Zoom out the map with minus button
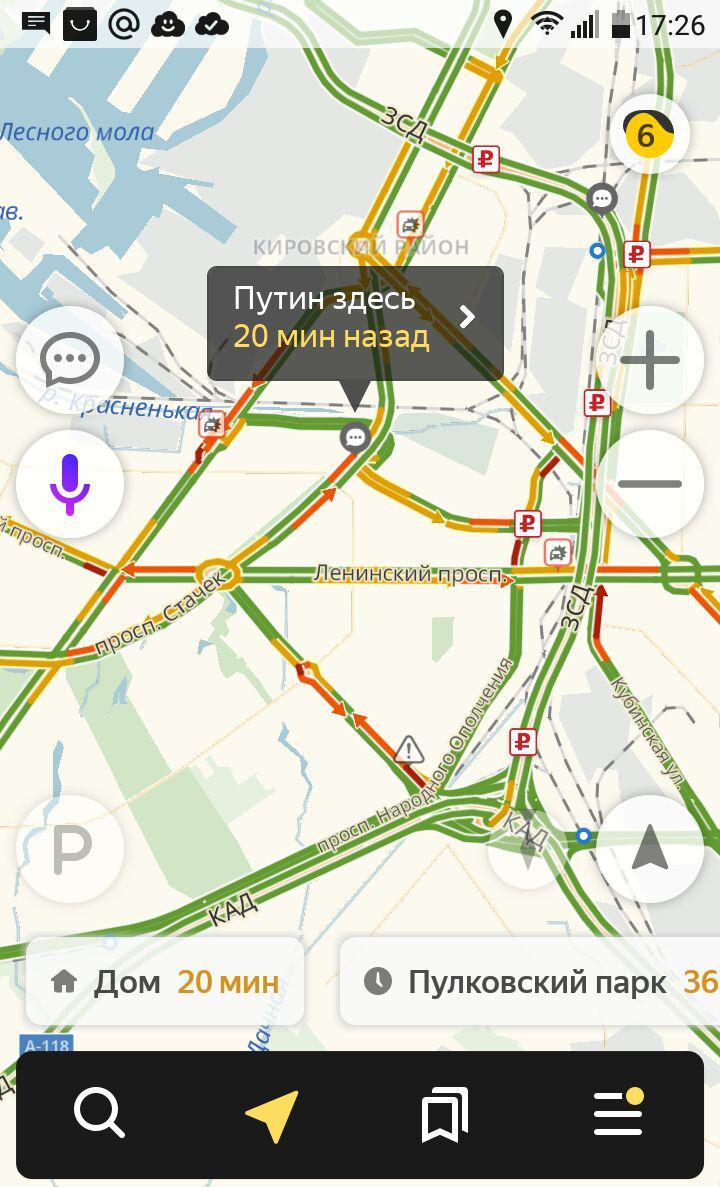The width and height of the screenshot is (720, 1187). [x=650, y=484]
